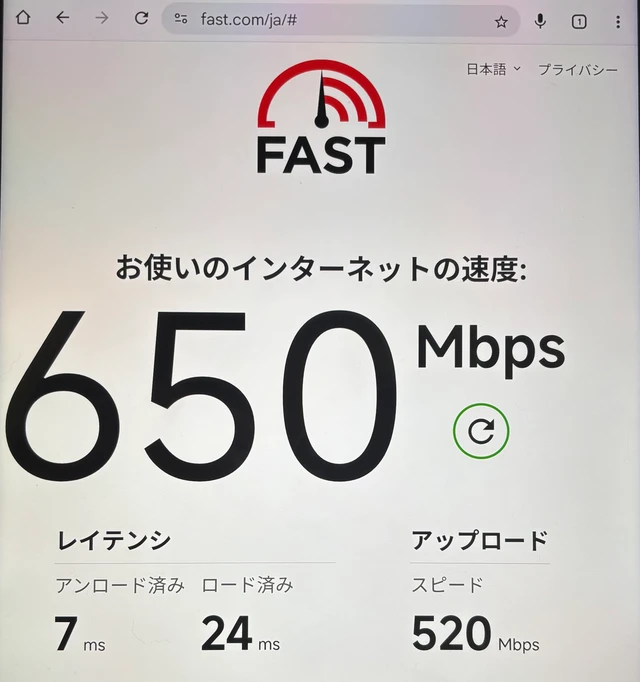Go forward to the next page
Image resolution: width=640 pixels, height=682 pixels.
101,19
